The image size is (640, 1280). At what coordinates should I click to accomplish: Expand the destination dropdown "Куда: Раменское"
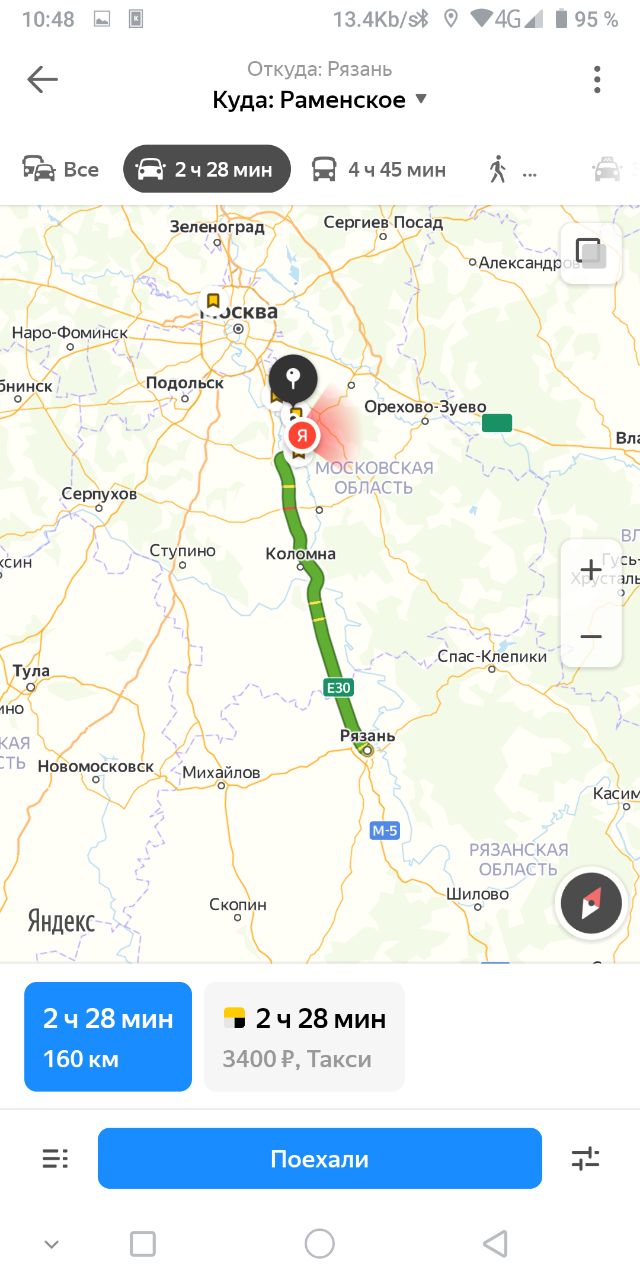click(x=320, y=100)
